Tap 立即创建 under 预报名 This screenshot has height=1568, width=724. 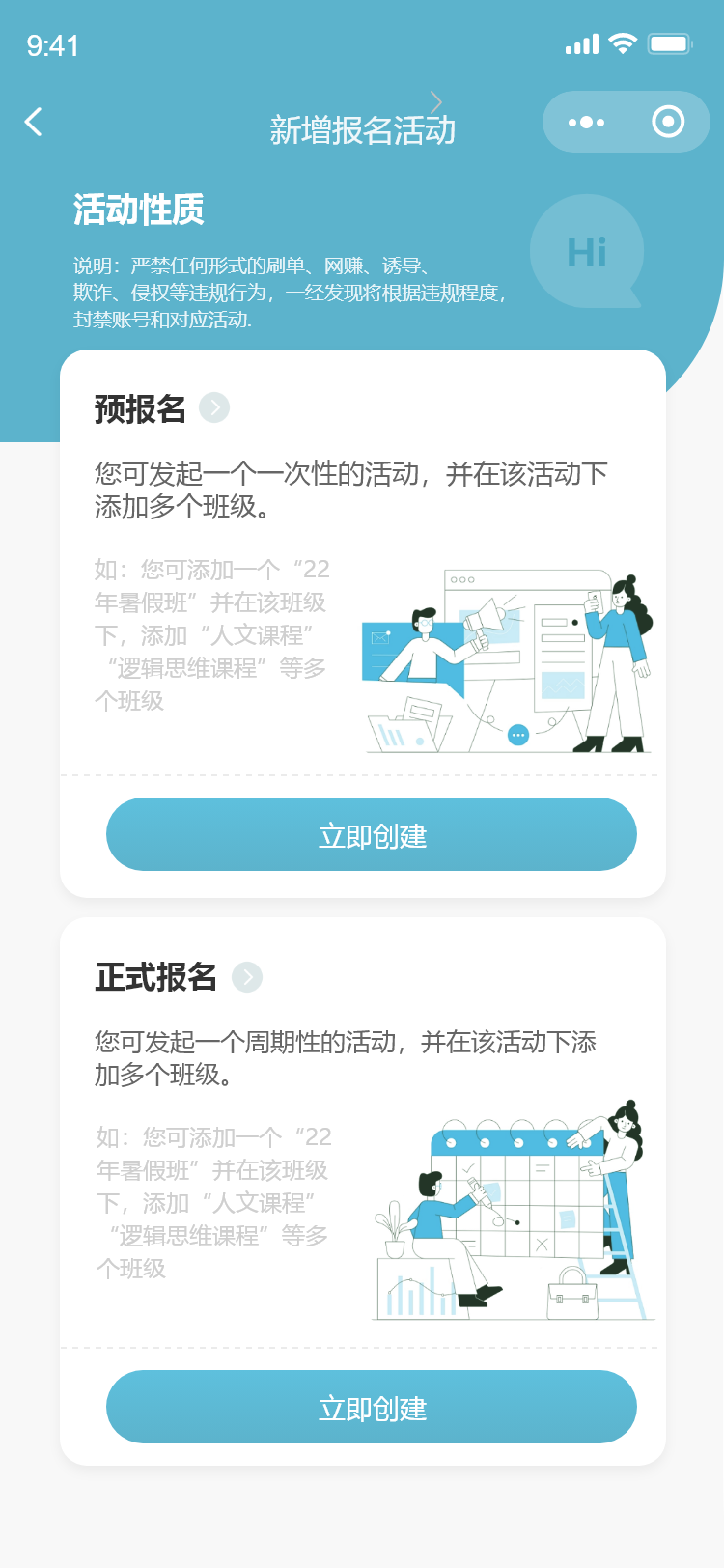pyautogui.click(x=372, y=834)
